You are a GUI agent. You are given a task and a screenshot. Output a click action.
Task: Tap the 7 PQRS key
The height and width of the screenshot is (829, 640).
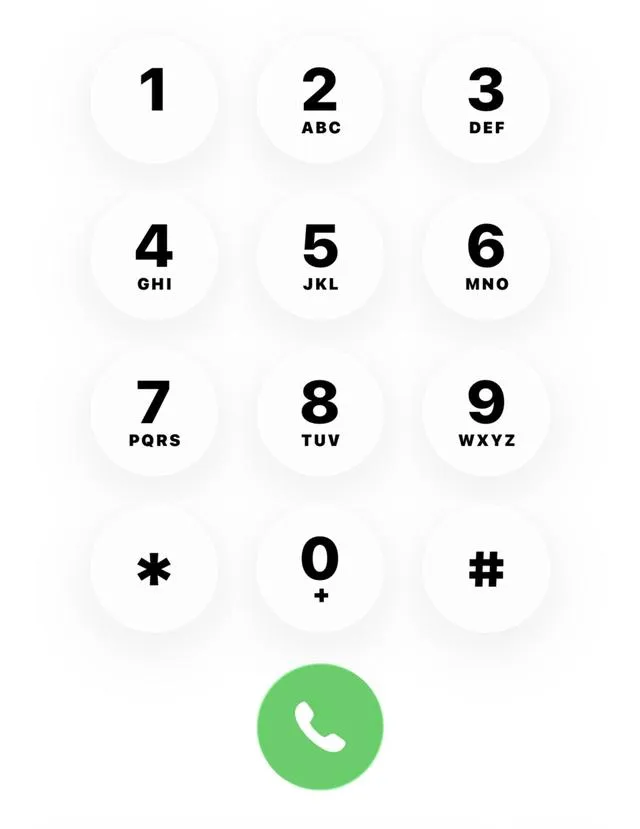[154, 412]
